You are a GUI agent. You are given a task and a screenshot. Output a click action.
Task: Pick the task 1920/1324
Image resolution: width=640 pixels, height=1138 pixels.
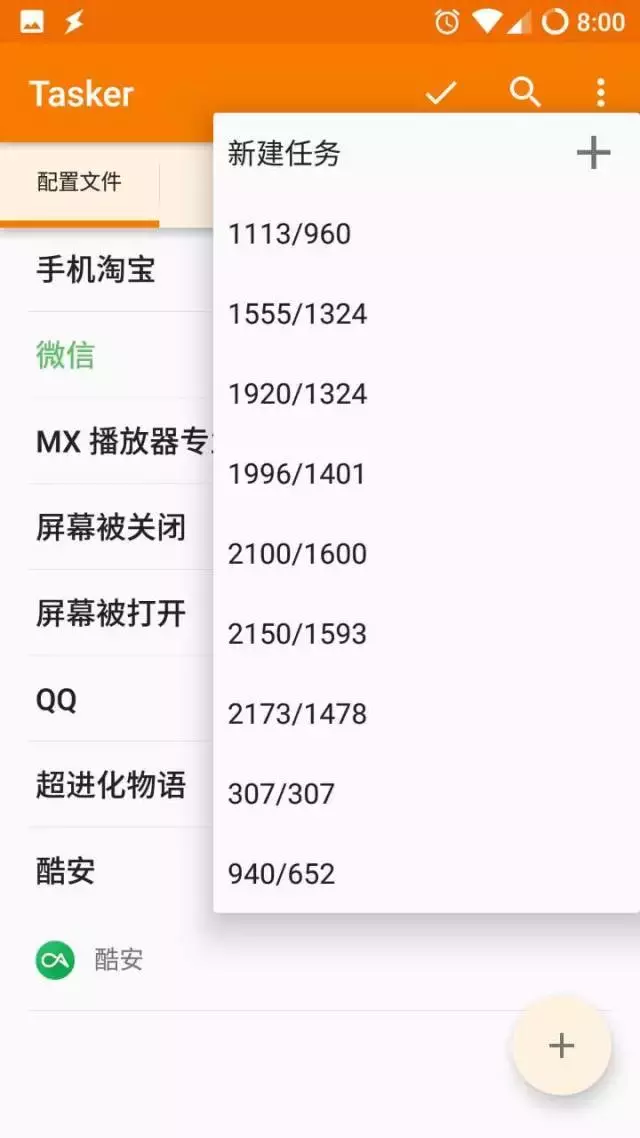297,394
